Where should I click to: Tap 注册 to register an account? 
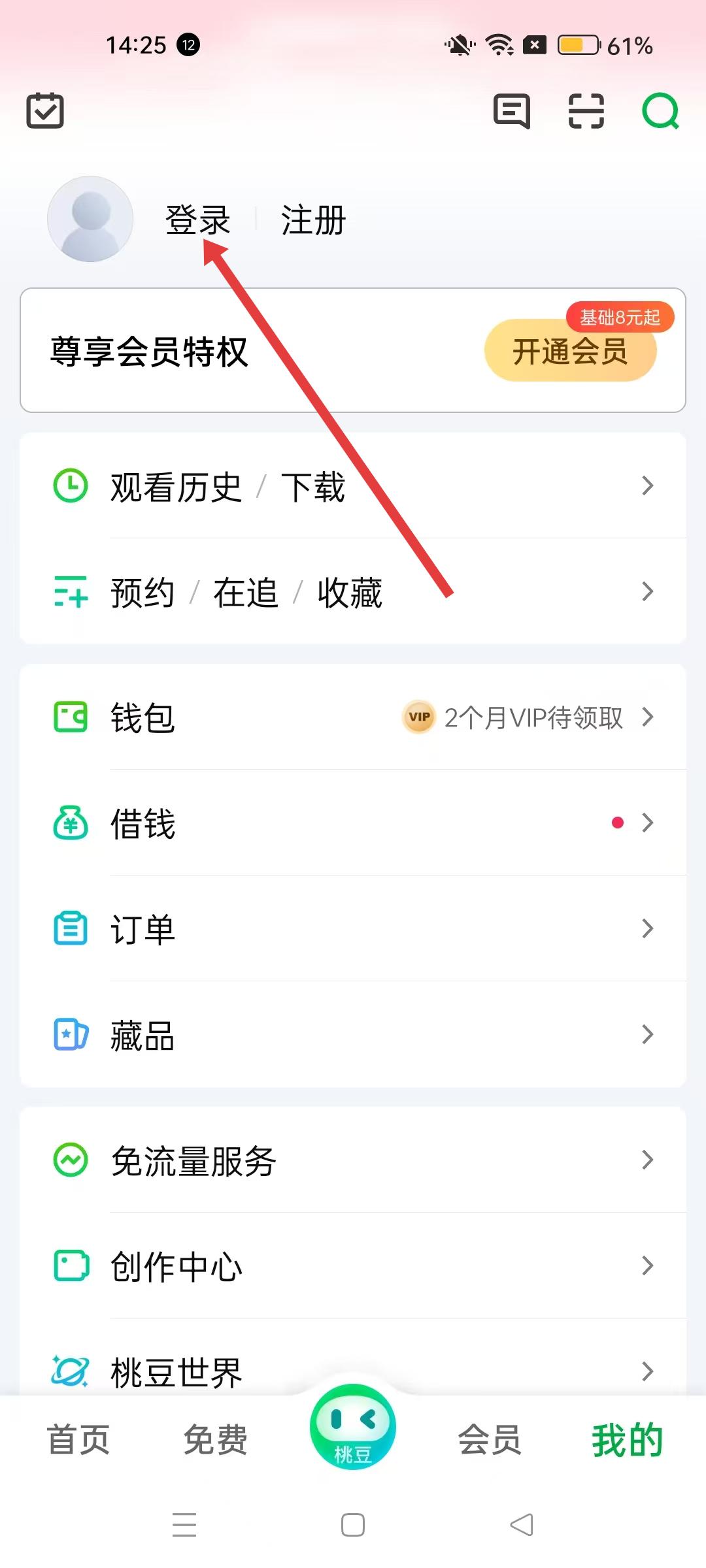coord(313,220)
